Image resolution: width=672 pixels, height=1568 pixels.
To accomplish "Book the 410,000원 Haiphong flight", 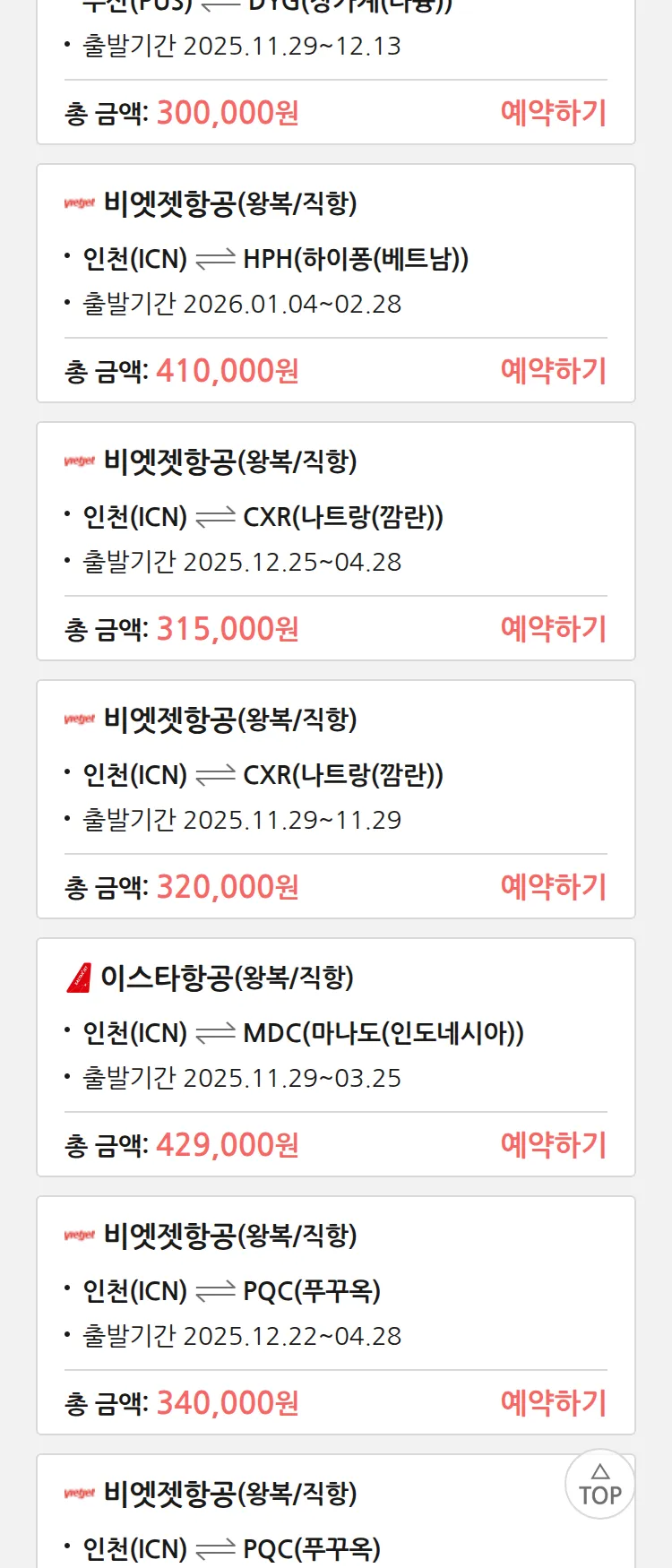I will pos(553,371).
